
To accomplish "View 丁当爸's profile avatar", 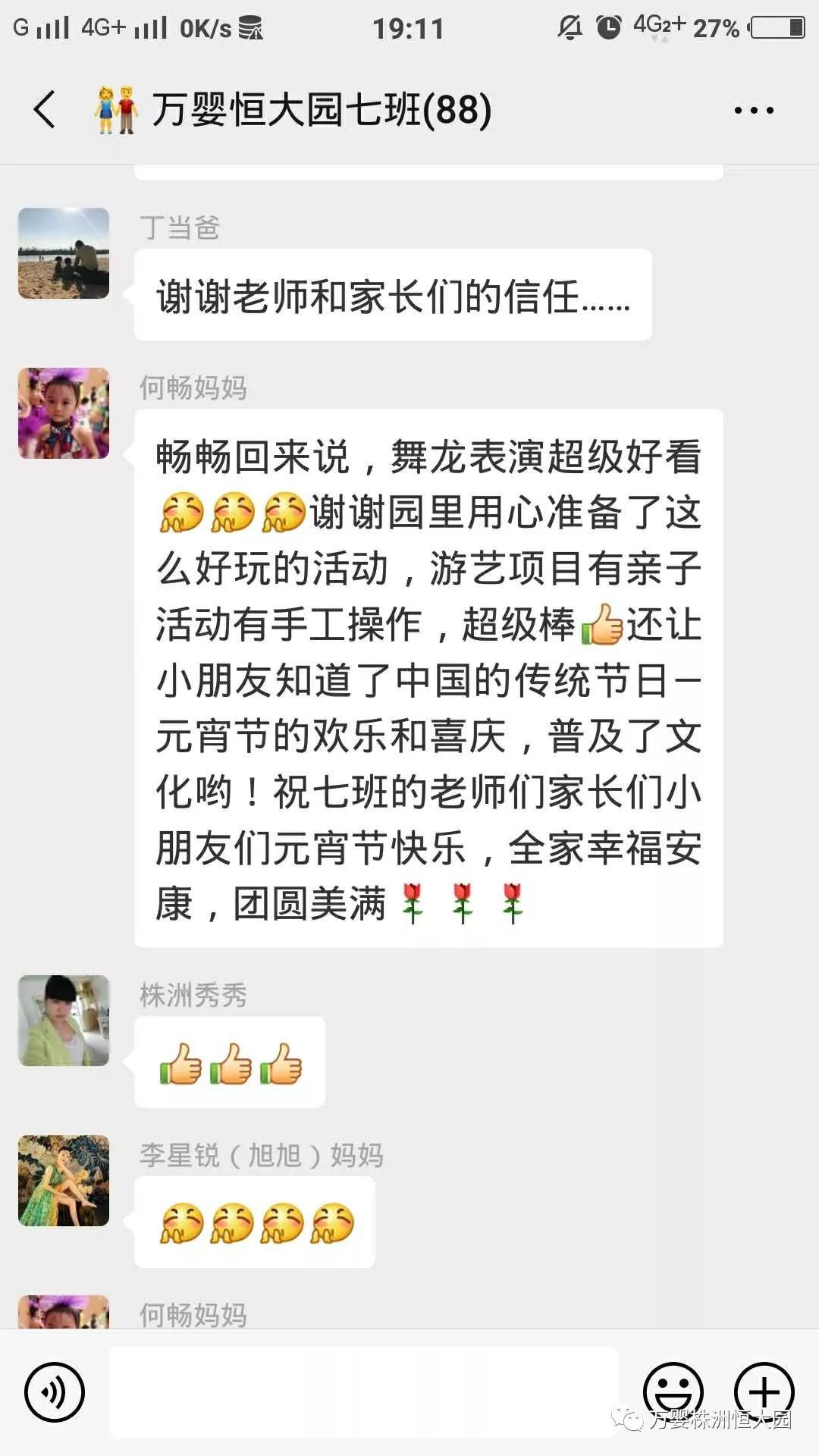I will [x=64, y=253].
